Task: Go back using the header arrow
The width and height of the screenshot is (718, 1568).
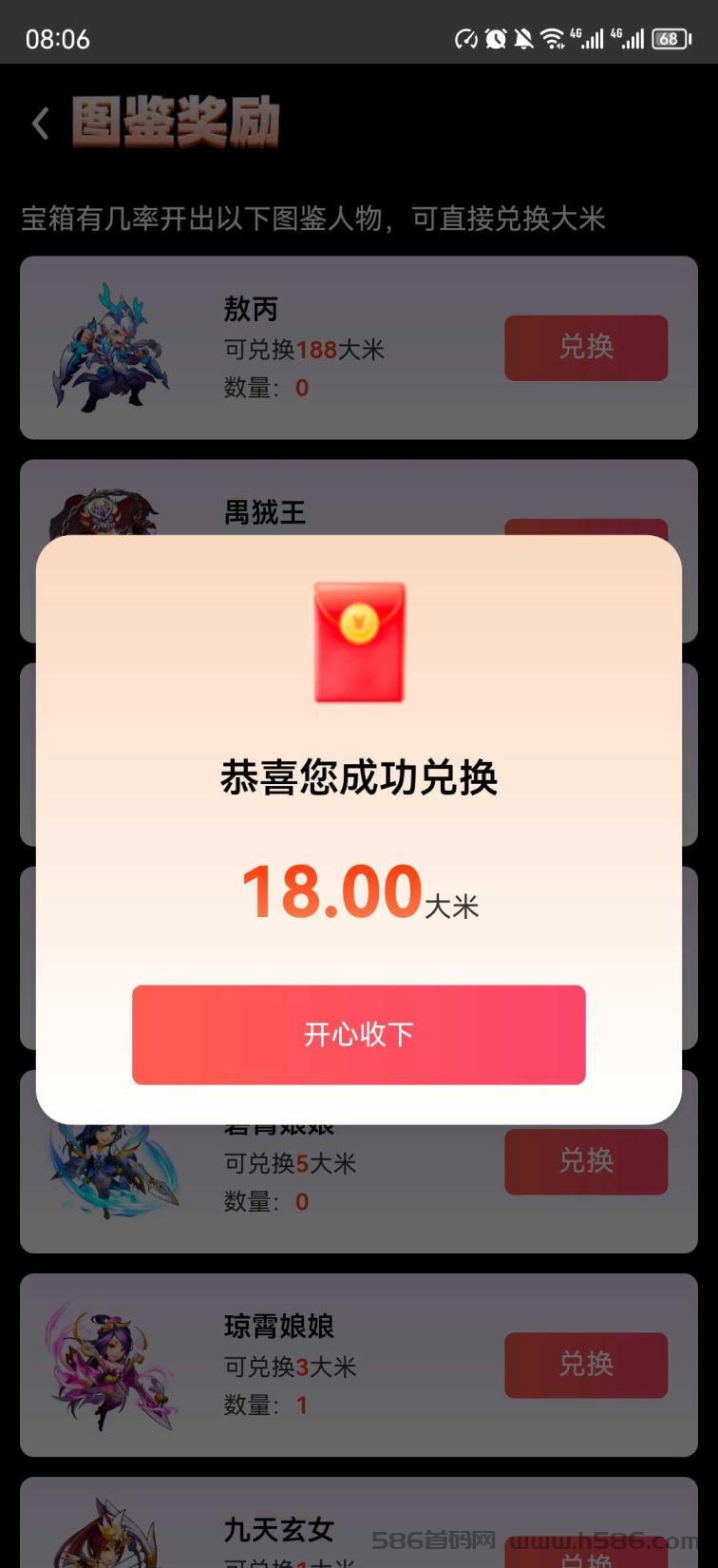Action: (40, 124)
